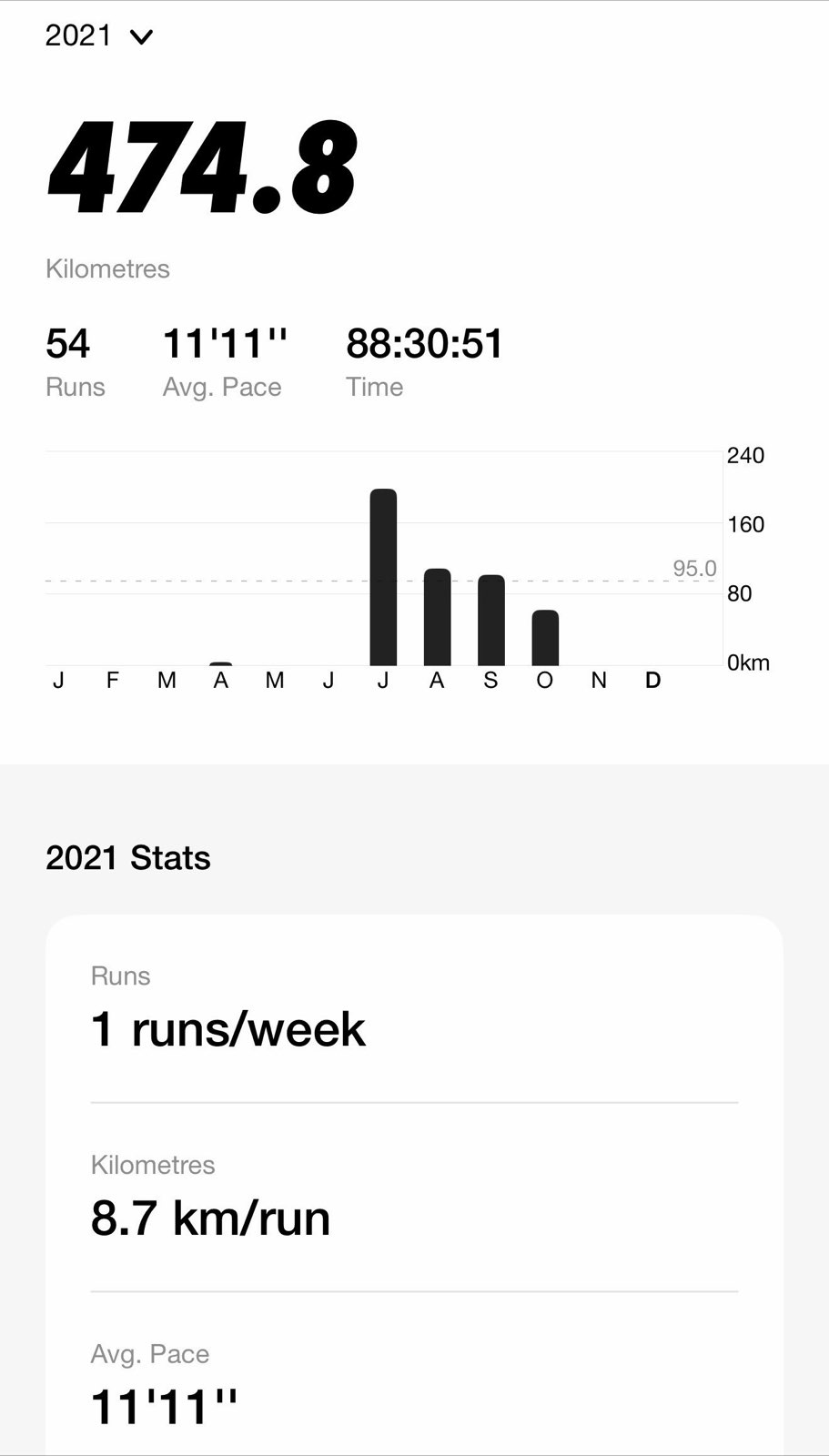This screenshot has width=829, height=1456.
Task: Open the 2021 year dropdown
Action: (99, 36)
